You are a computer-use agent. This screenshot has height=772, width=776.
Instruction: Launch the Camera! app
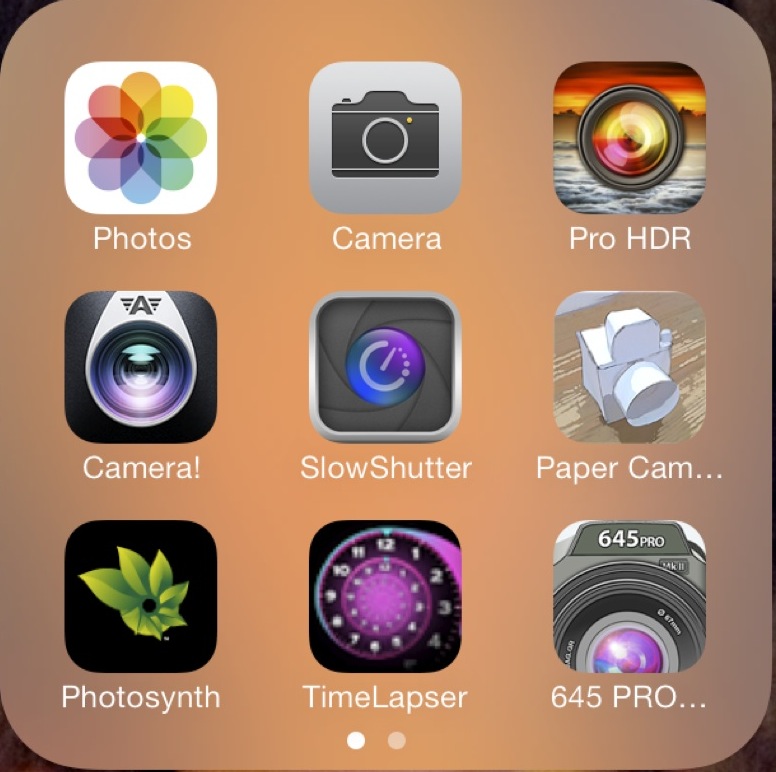141,367
